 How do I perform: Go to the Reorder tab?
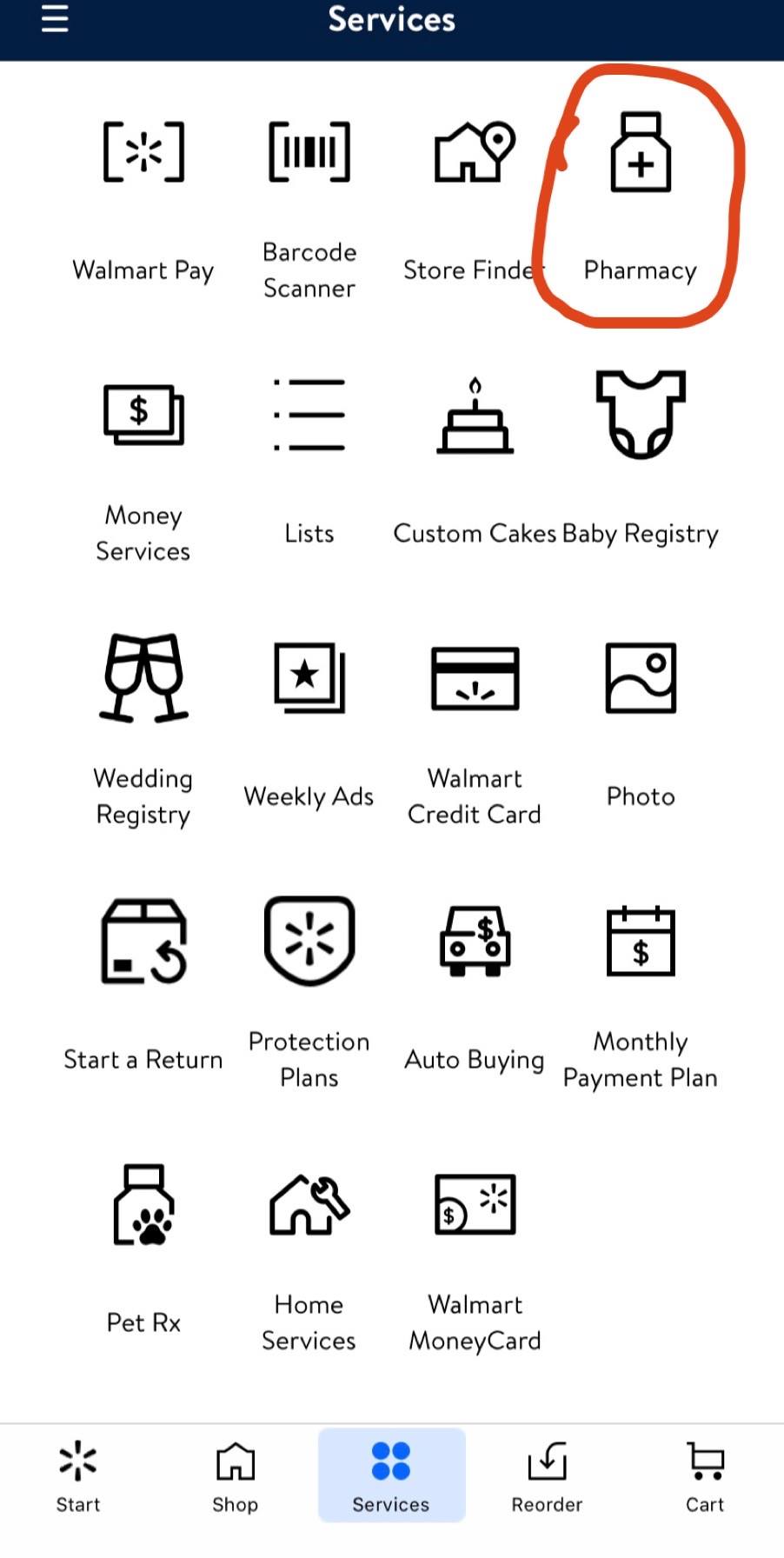(x=547, y=1475)
